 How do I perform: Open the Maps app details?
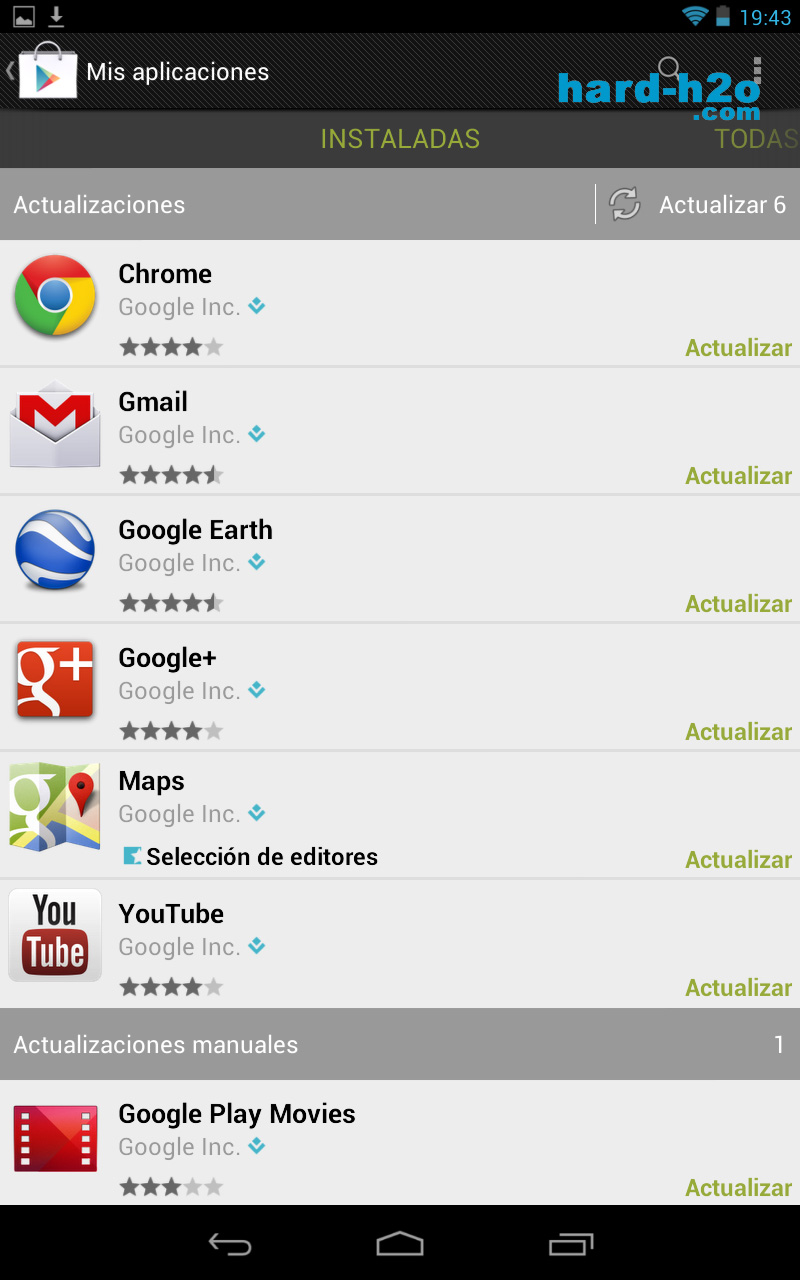(400, 815)
